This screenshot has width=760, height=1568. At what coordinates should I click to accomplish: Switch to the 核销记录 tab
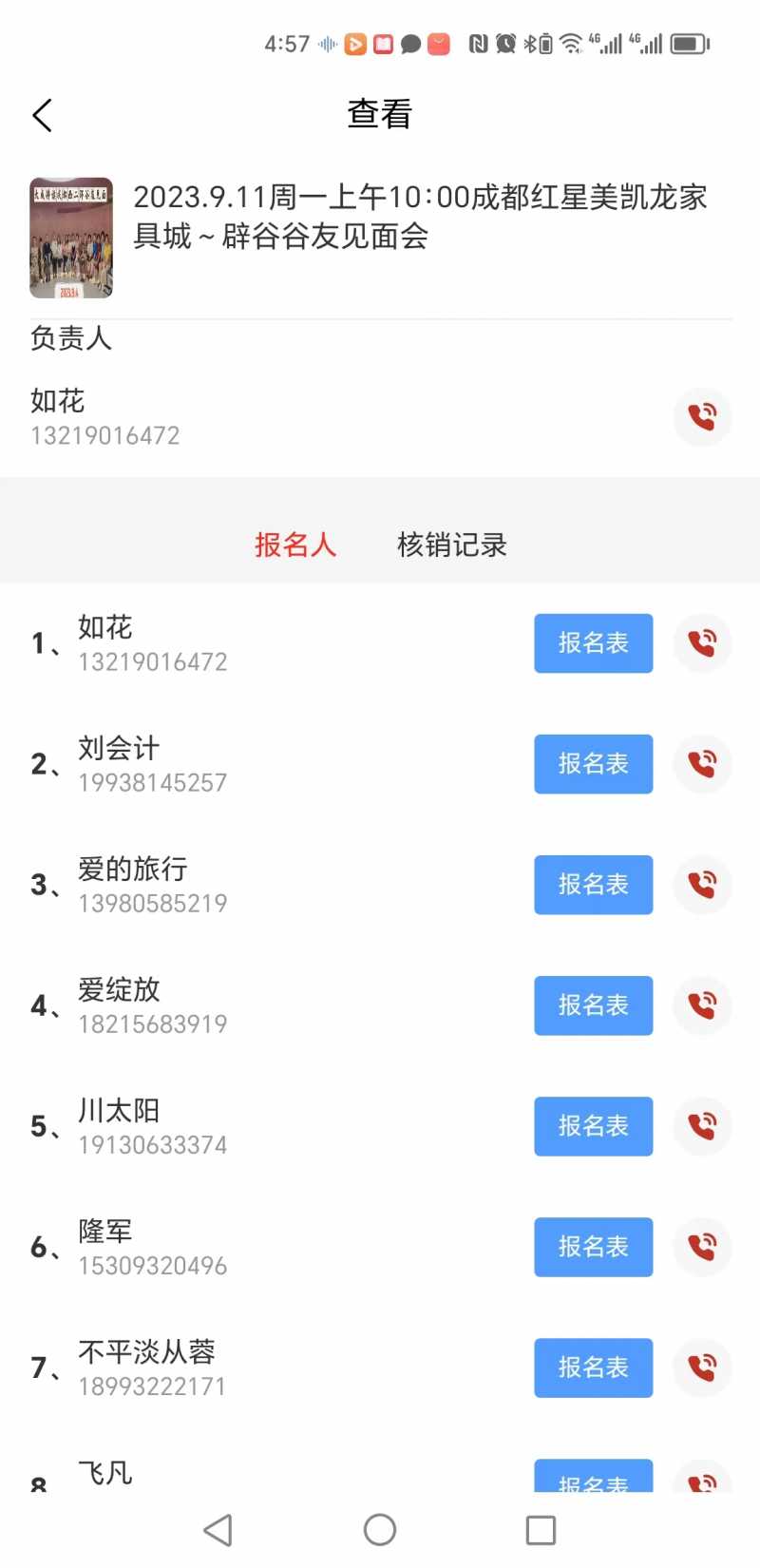point(452,545)
